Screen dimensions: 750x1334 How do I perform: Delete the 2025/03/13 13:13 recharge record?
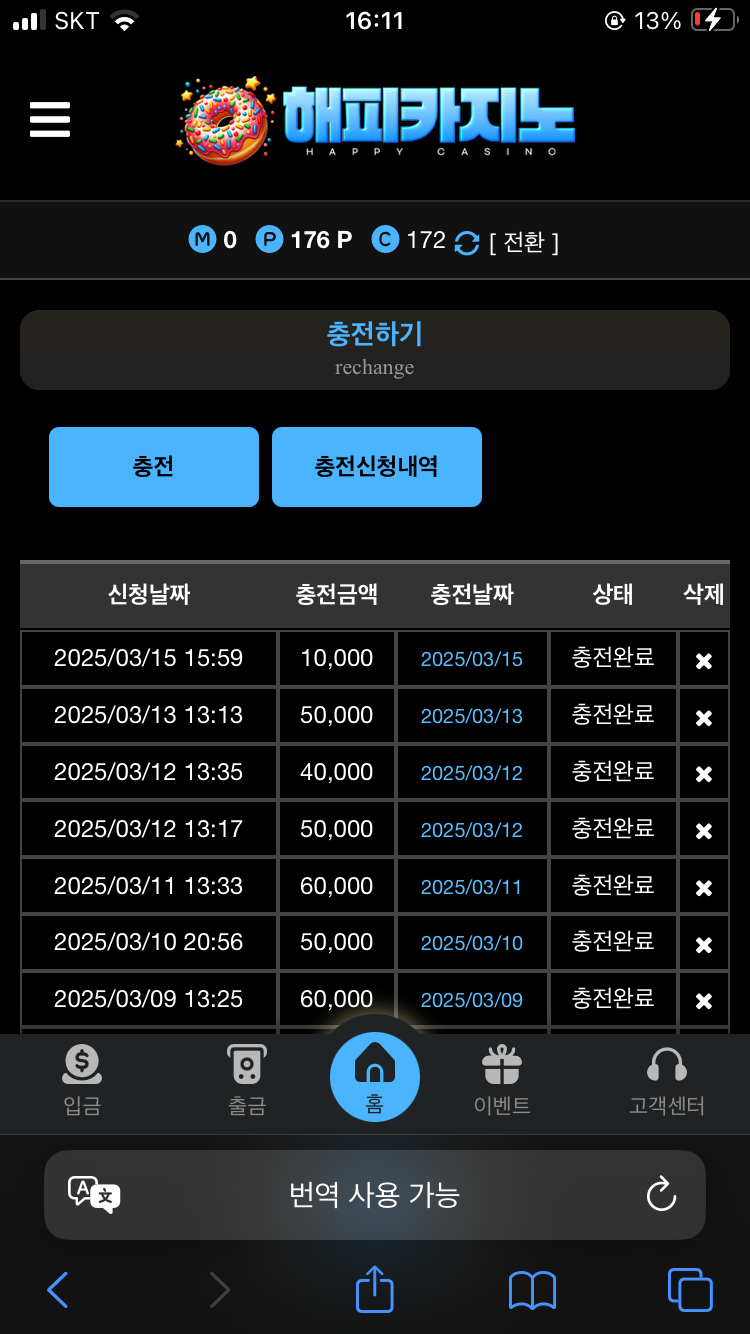click(x=704, y=717)
